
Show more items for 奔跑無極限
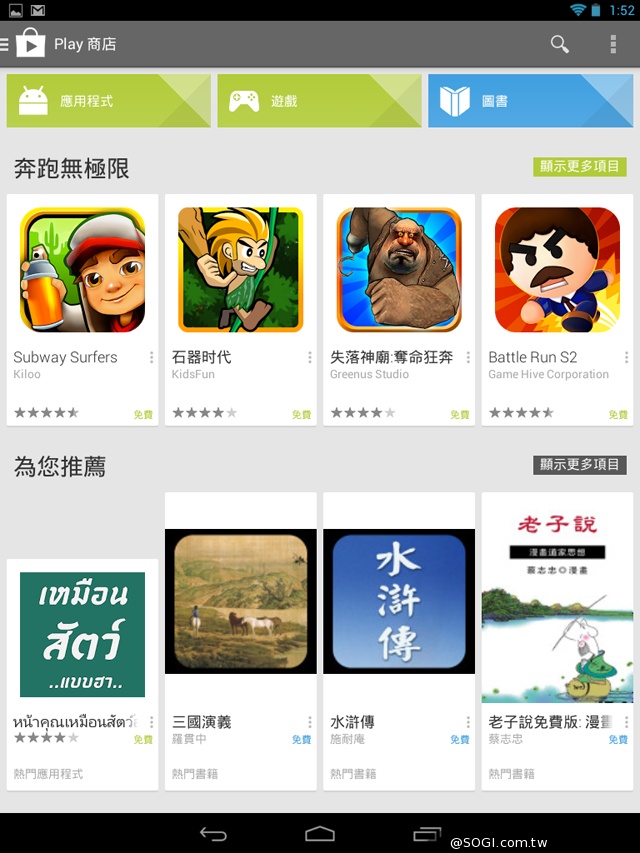point(579,167)
